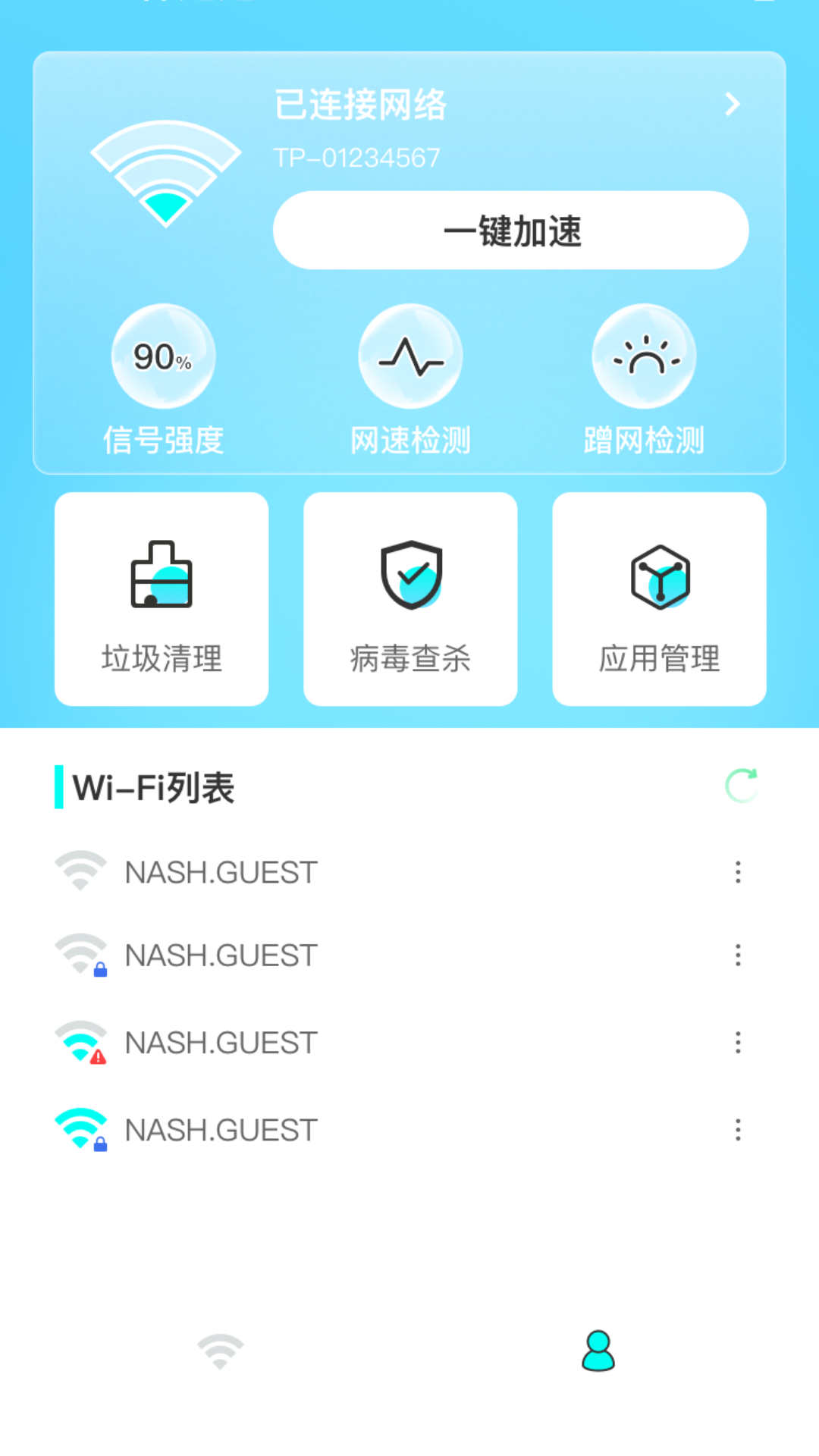This screenshot has width=819, height=1456.
Task: Start 病毒查杀 virus scan
Action: coord(410,599)
